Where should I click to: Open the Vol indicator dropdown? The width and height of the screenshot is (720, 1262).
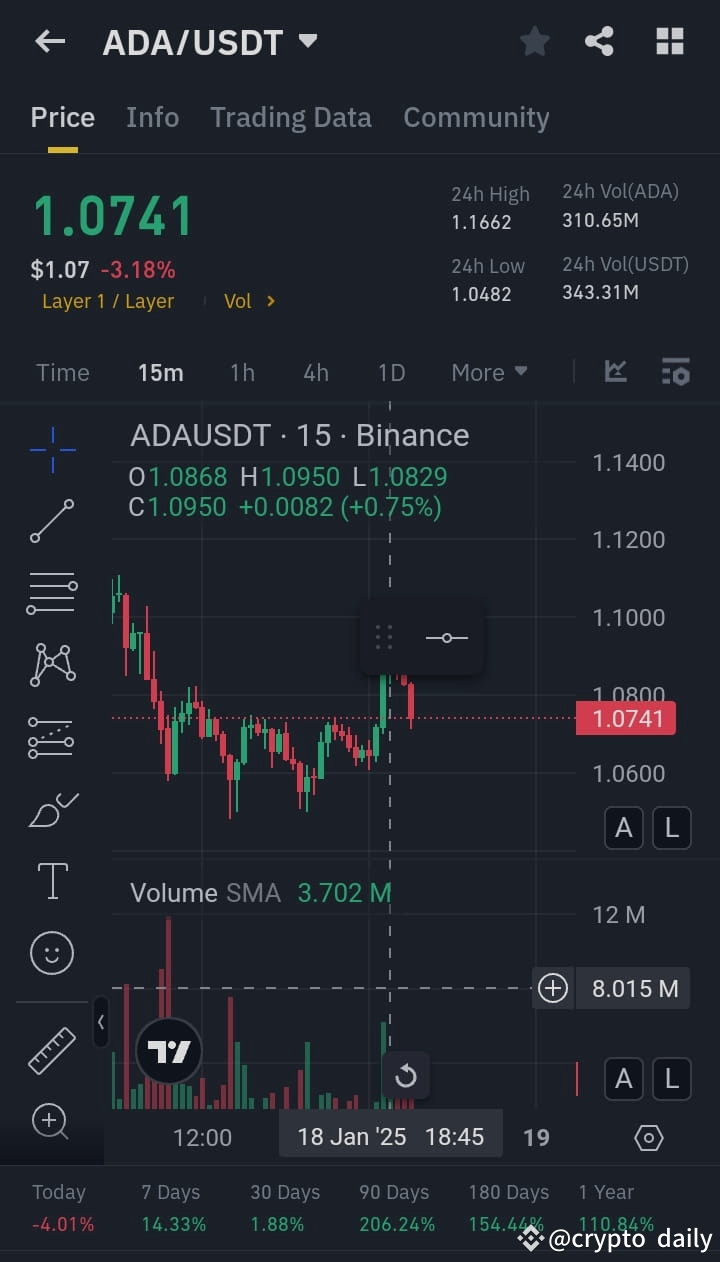coord(249,300)
